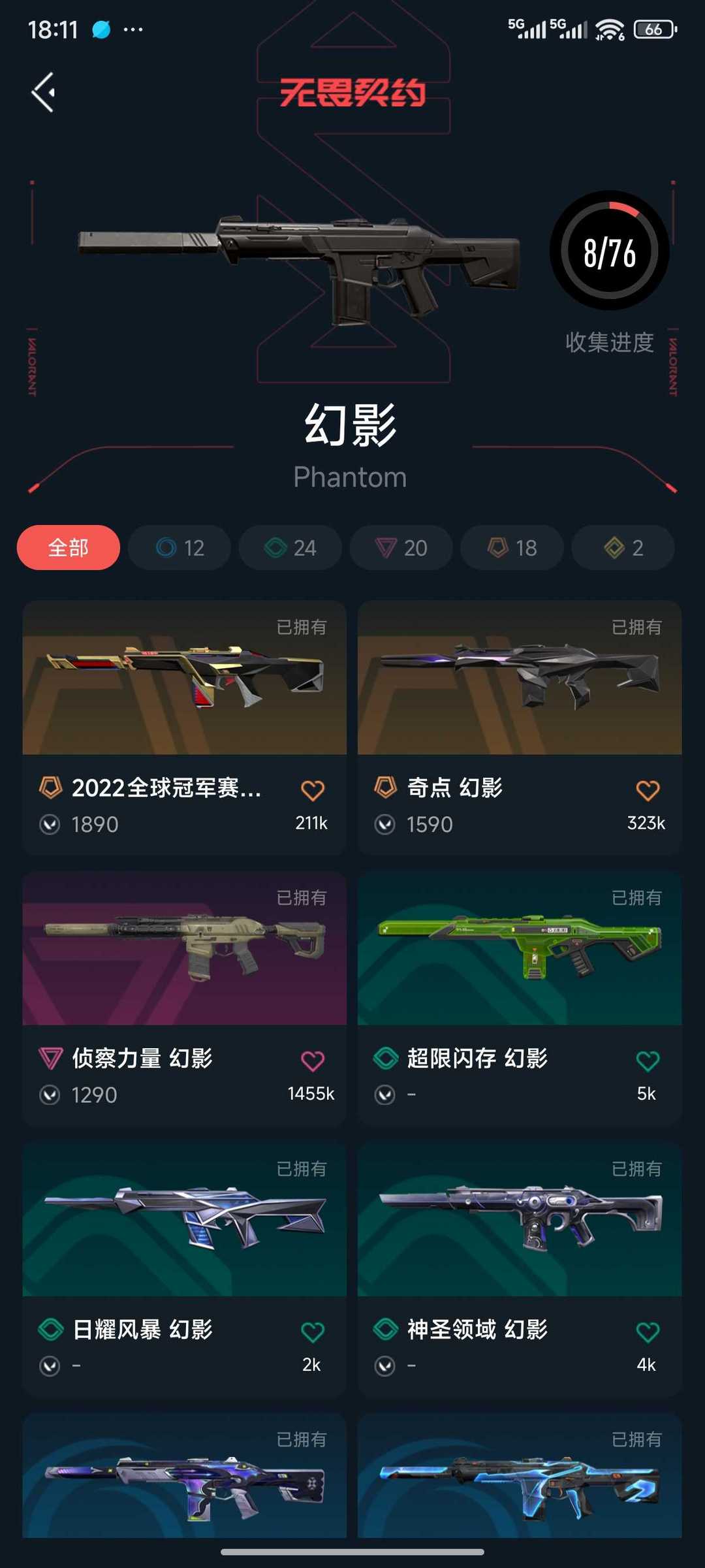Like the 侦察力量 幻影 skin

[313, 1061]
